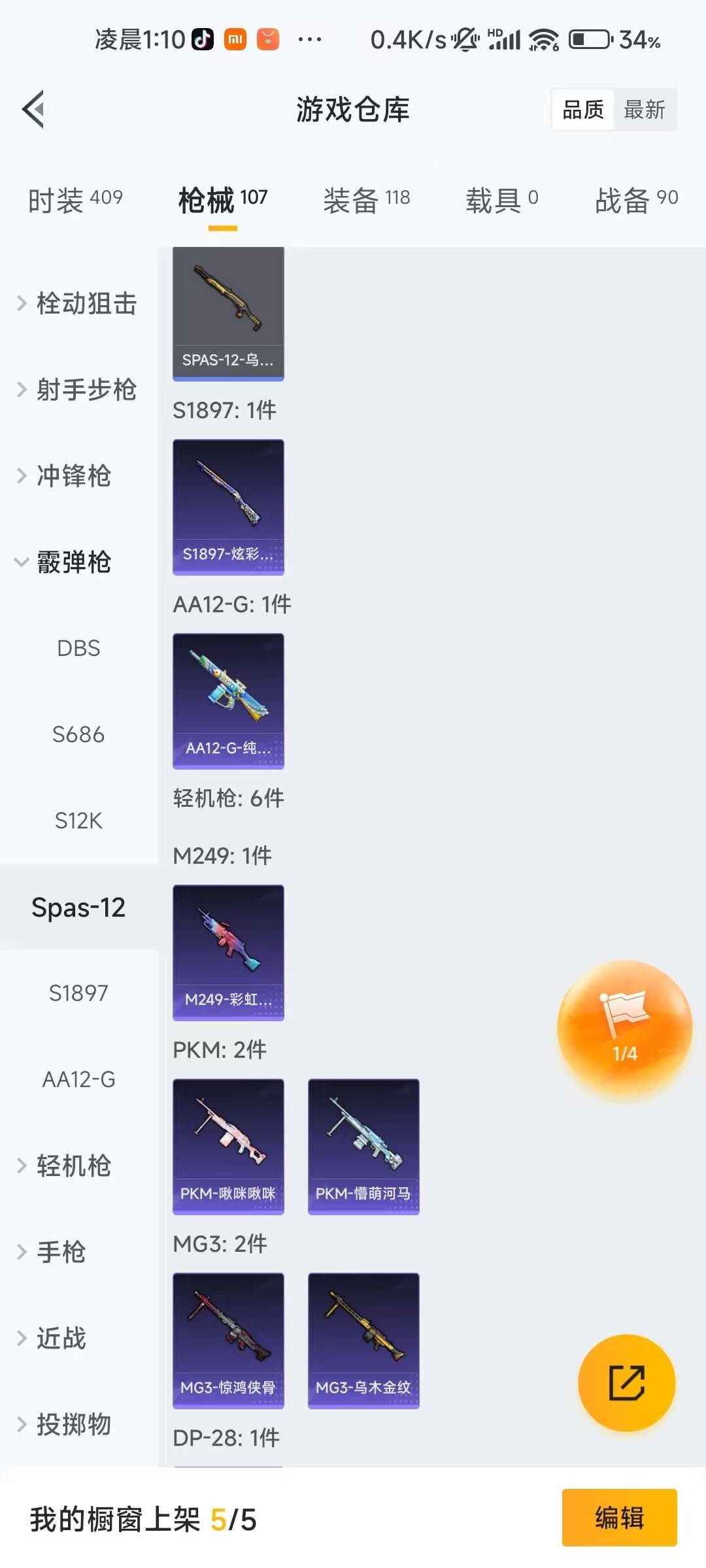Image resolution: width=706 pixels, height=1568 pixels.
Task: Tap the 编辑 edit button
Action: [x=618, y=1519]
